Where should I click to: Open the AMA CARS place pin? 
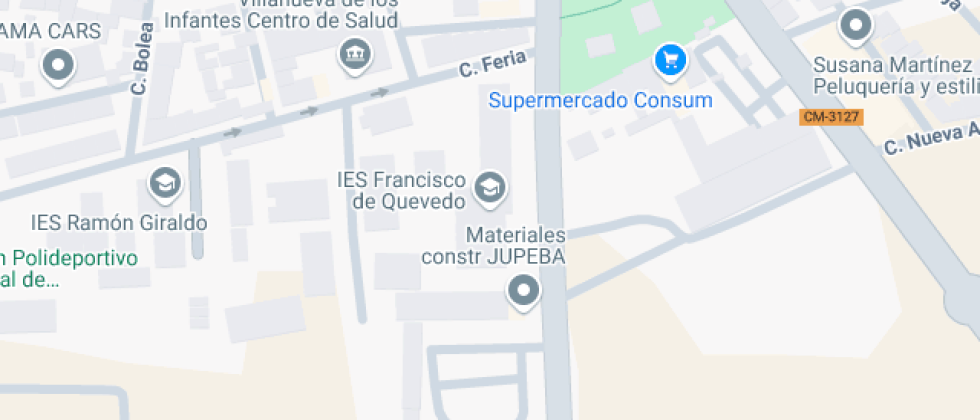(58, 67)
